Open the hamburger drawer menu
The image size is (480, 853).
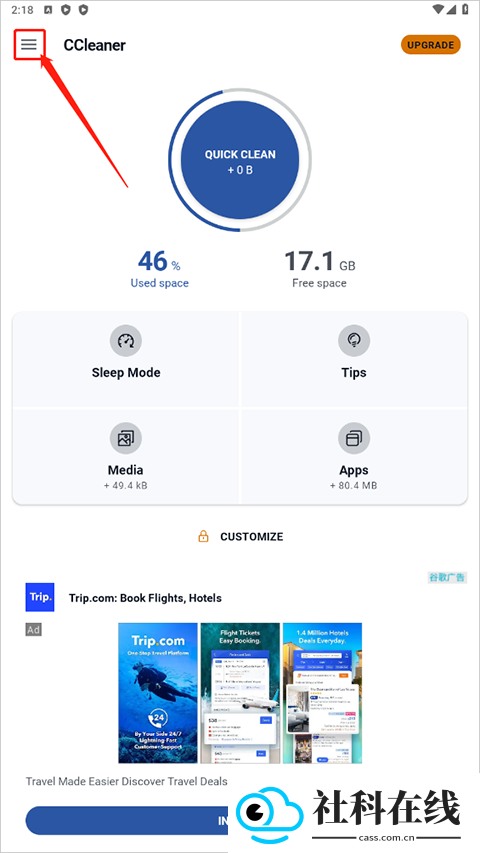click(x=29, y=45)
